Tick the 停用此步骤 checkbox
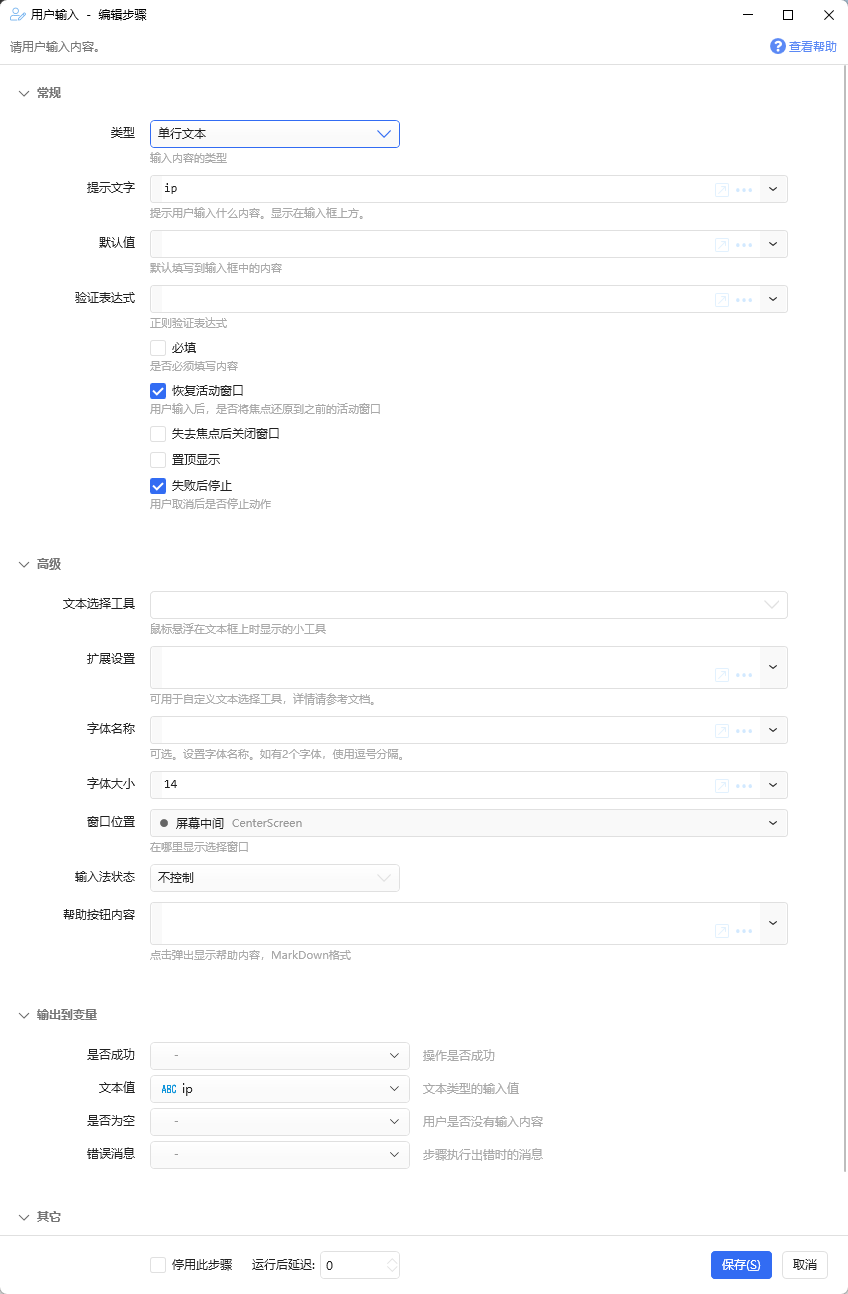Image resolution: width=848 pixels, height=1294 pixels. point(158,1265)
